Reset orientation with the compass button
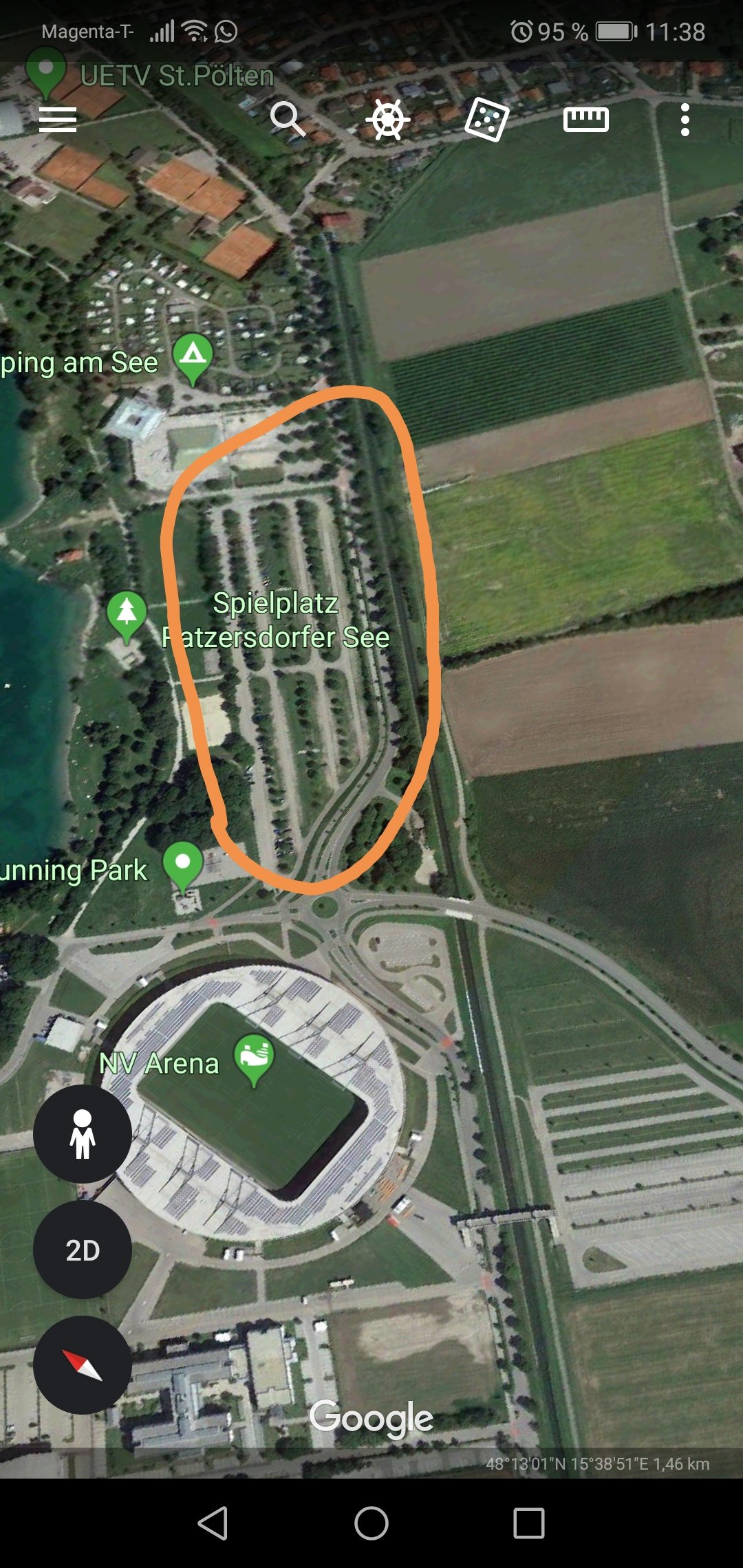The image size is (743, 1568). [83, 1365]
